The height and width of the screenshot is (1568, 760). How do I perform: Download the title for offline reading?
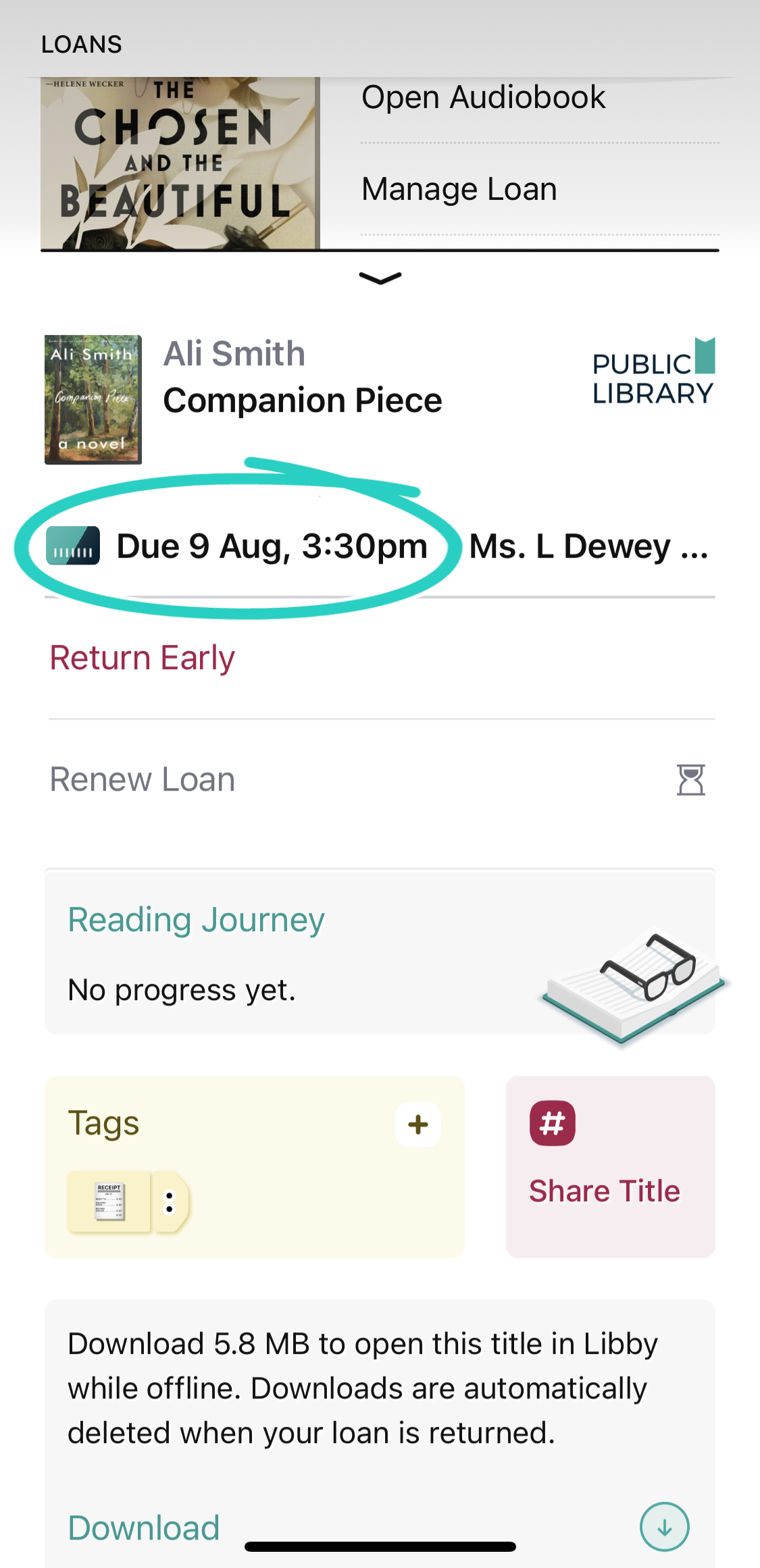144,1528
